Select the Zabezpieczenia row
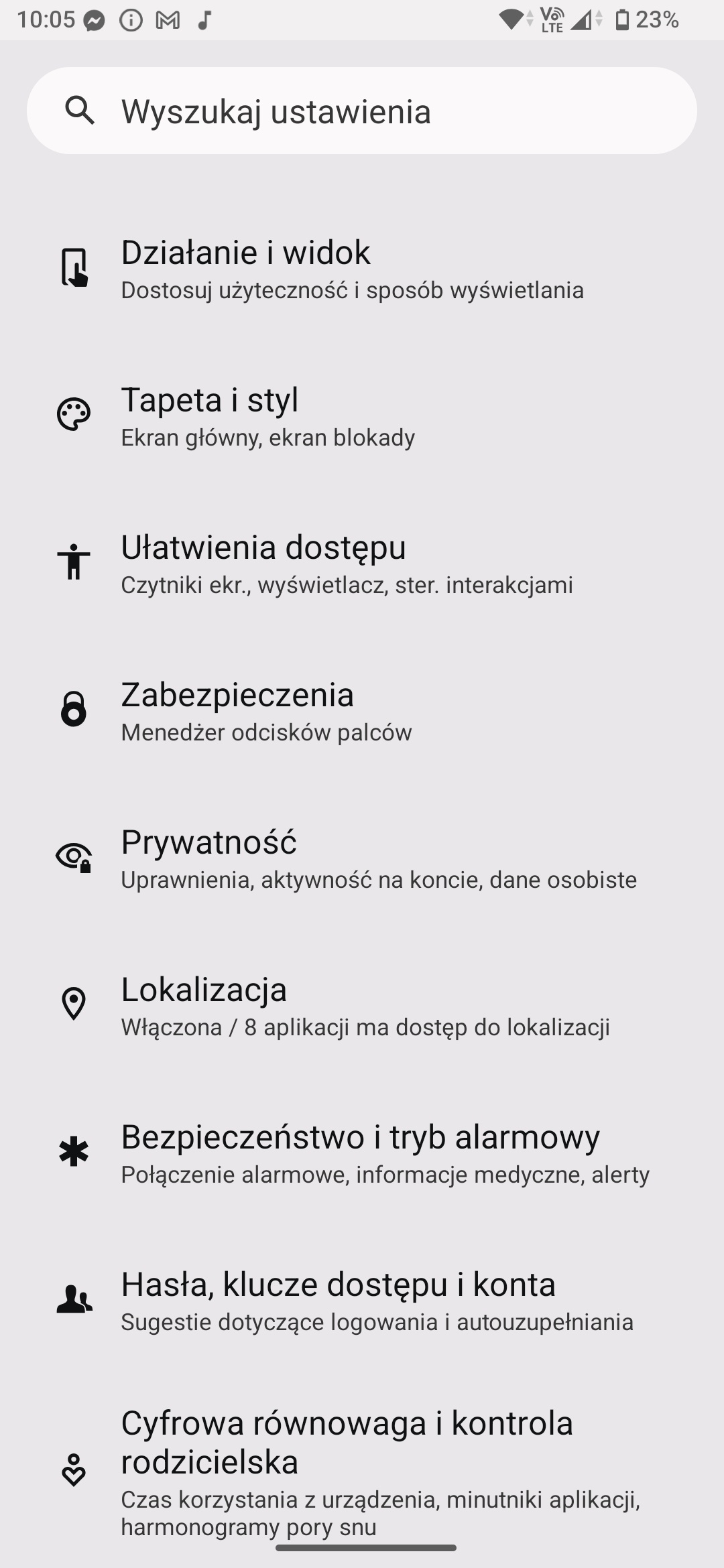Viewport: 724px width, 1568px height. pos(362,710)
